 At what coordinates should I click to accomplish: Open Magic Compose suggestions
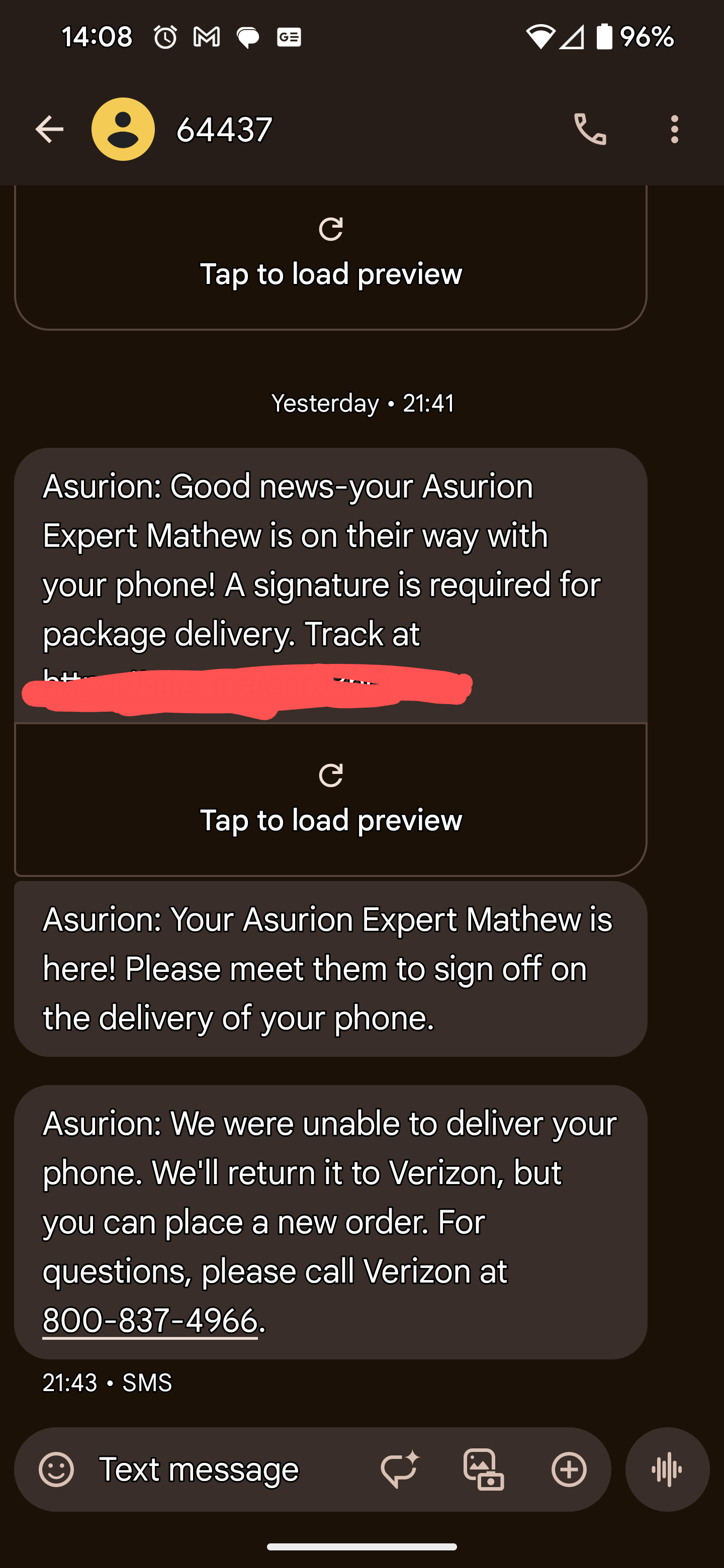(399, 1469)
